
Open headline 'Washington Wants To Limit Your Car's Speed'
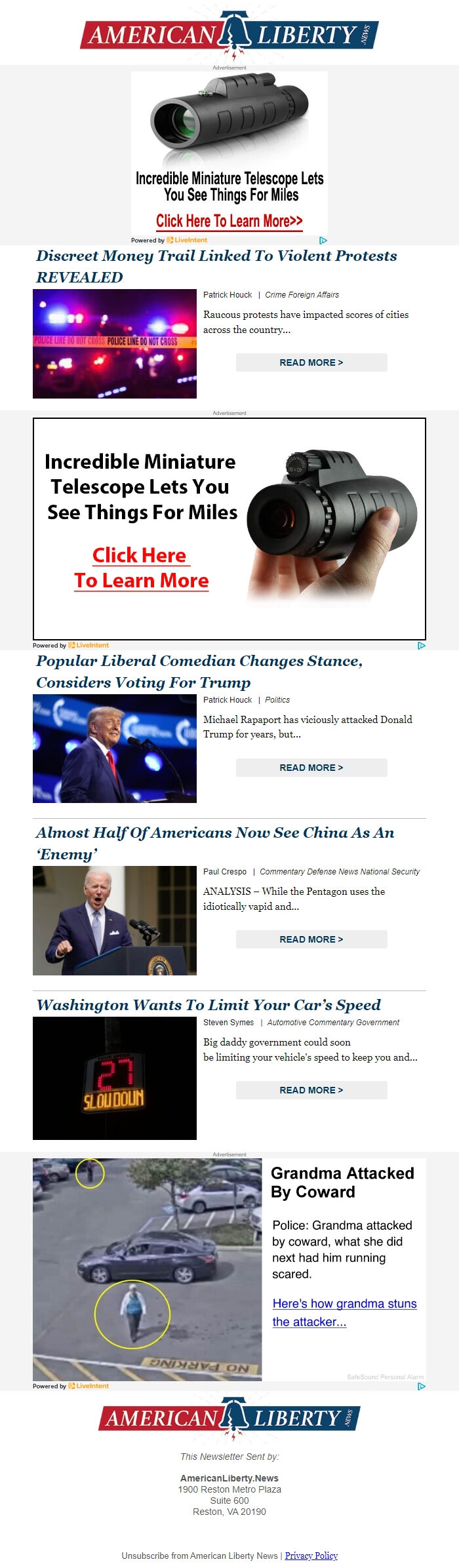(209, 1005)
